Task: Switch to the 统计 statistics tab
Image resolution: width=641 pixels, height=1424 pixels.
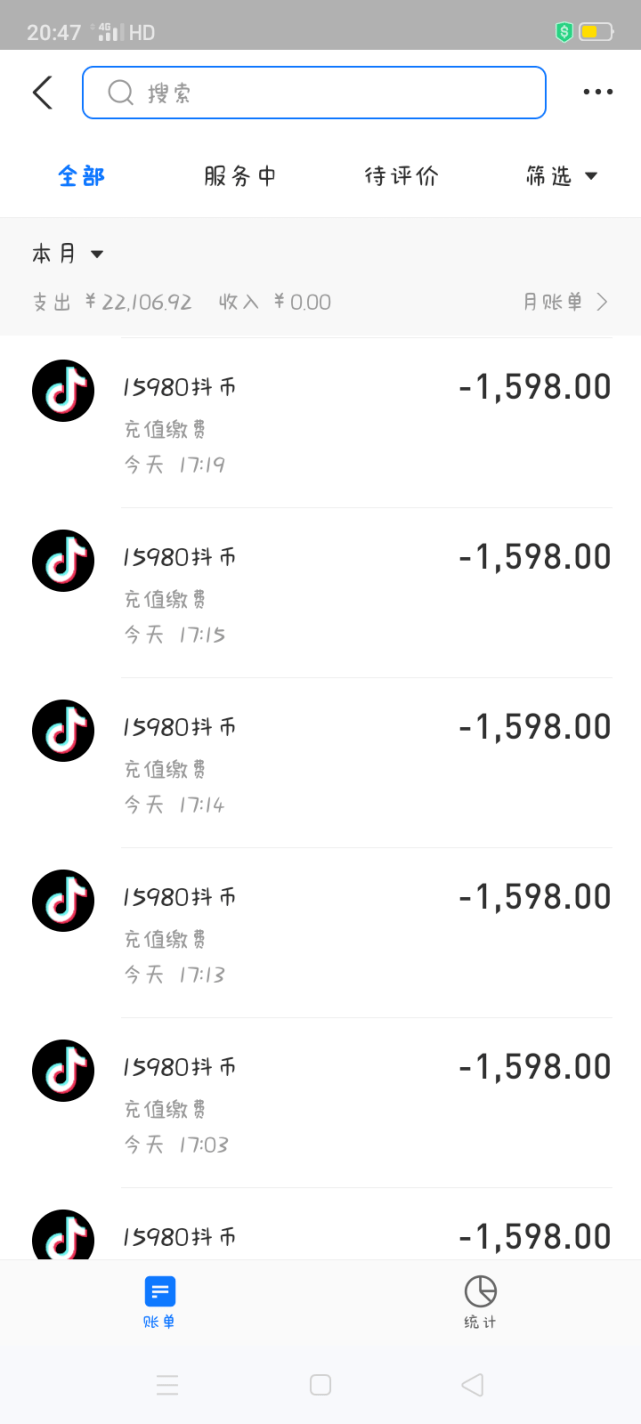Action: [481, 1303]
